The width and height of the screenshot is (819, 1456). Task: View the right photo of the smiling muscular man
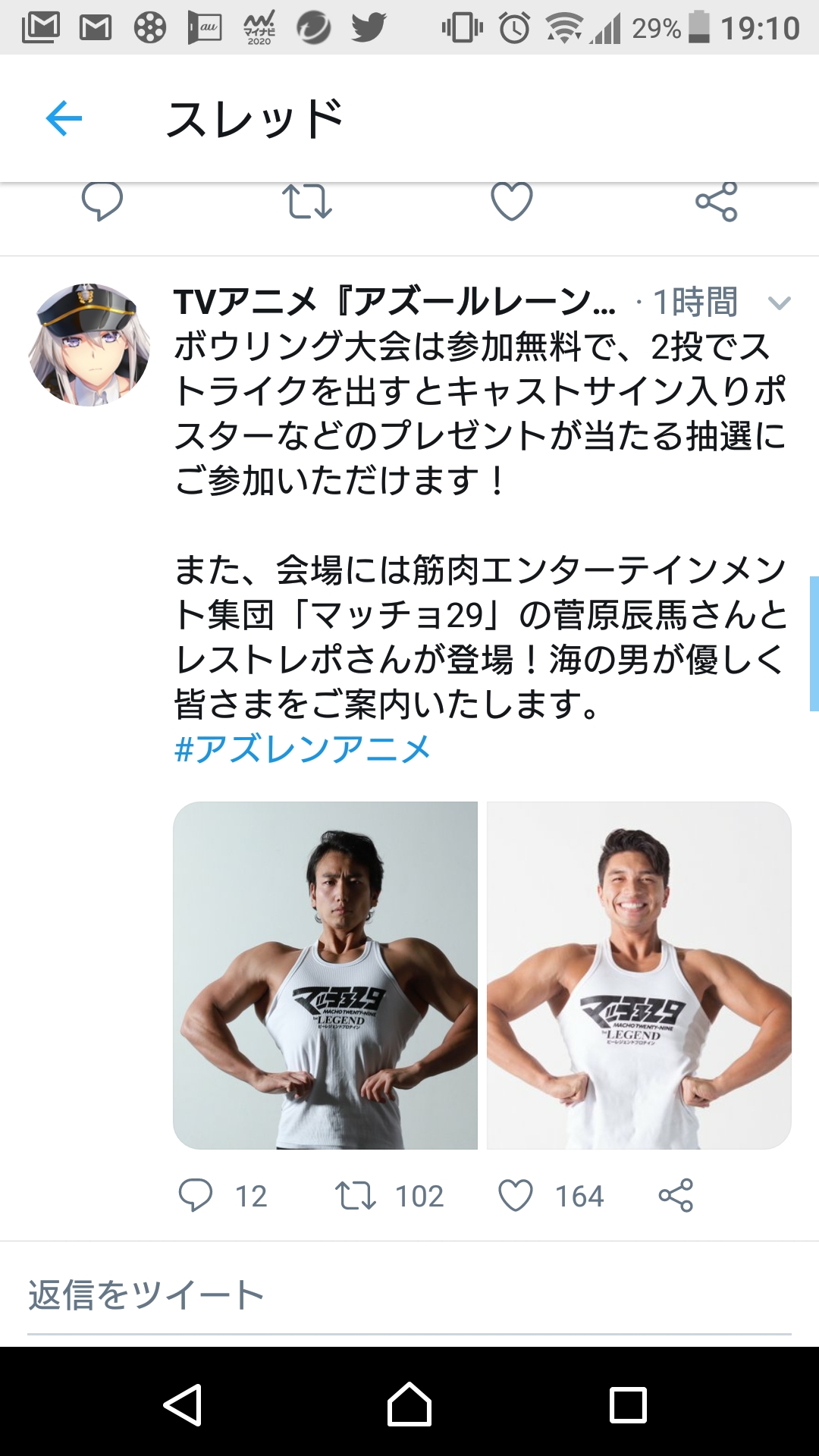[x=639, y=975]
